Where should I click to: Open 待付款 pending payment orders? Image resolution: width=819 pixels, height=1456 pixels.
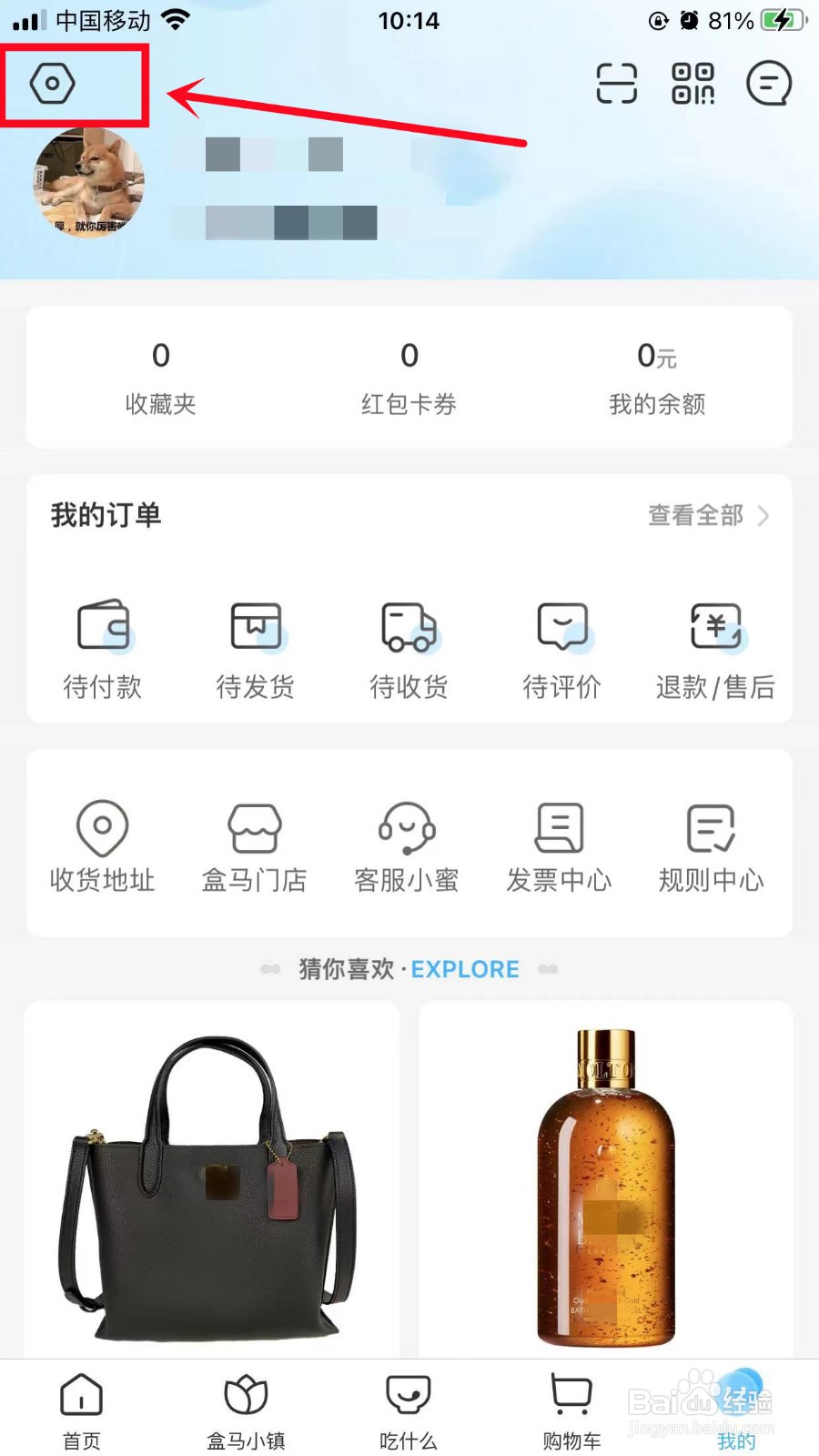tap(103, 646)
